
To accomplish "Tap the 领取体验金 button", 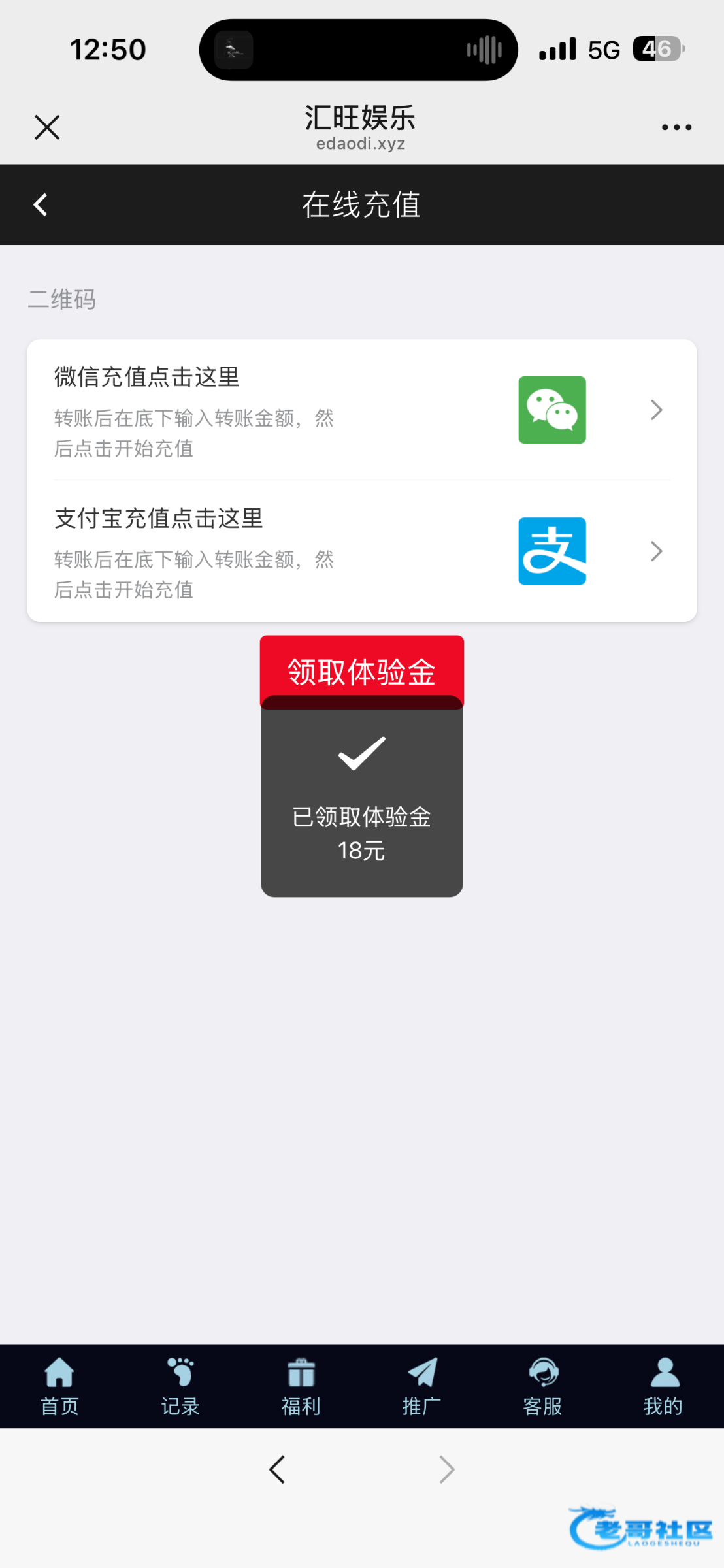I will 361,671.
